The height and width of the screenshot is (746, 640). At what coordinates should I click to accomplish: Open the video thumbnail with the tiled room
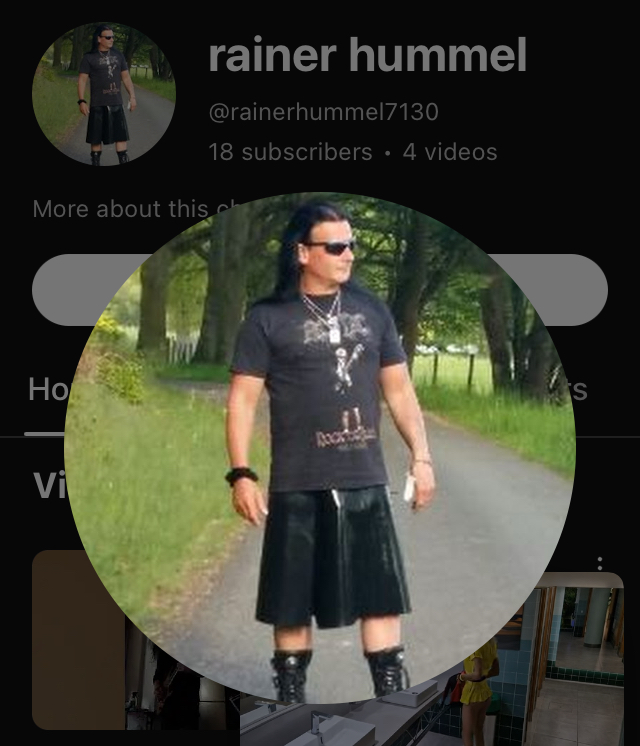(x=583, y=660)
